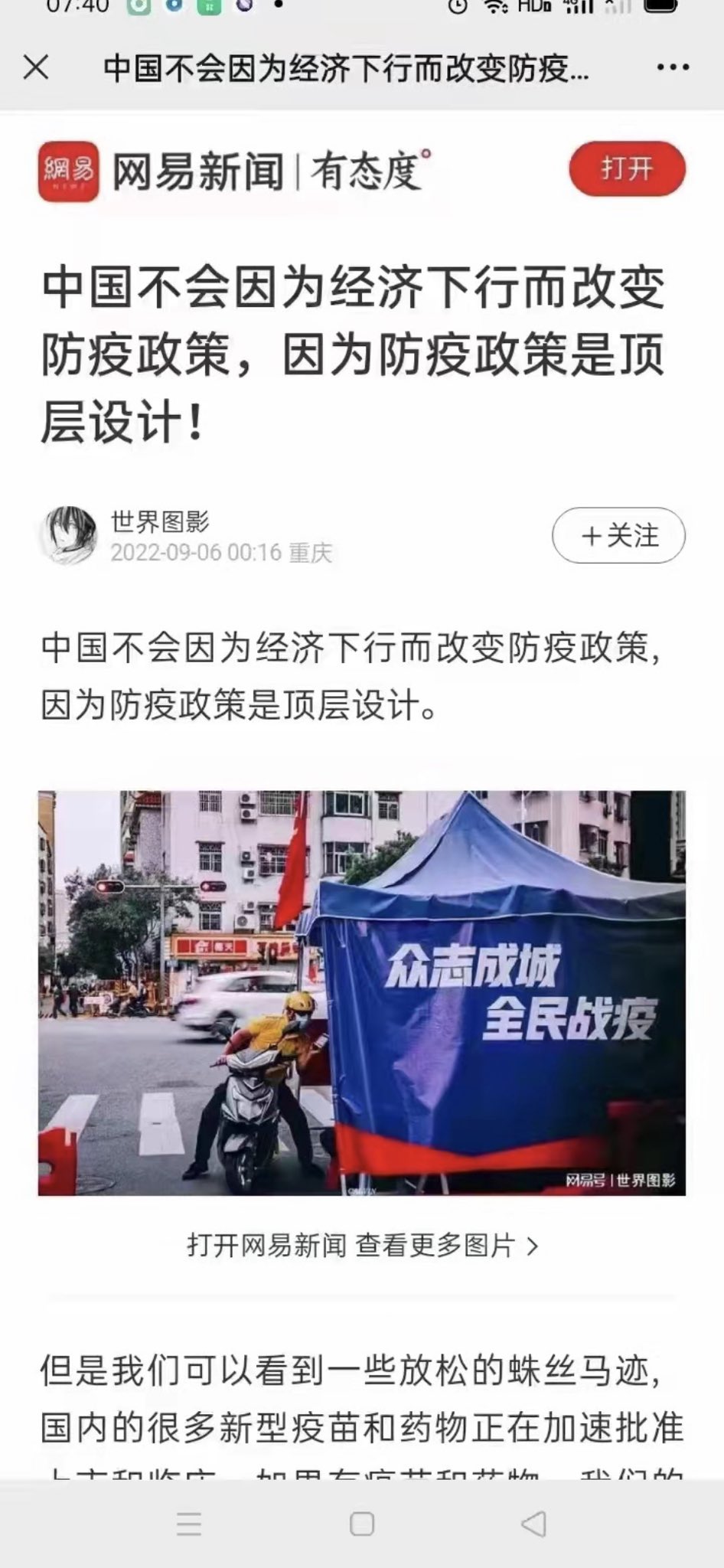Close the article webview
The image size is (724, 1568).
pos(36,67)
